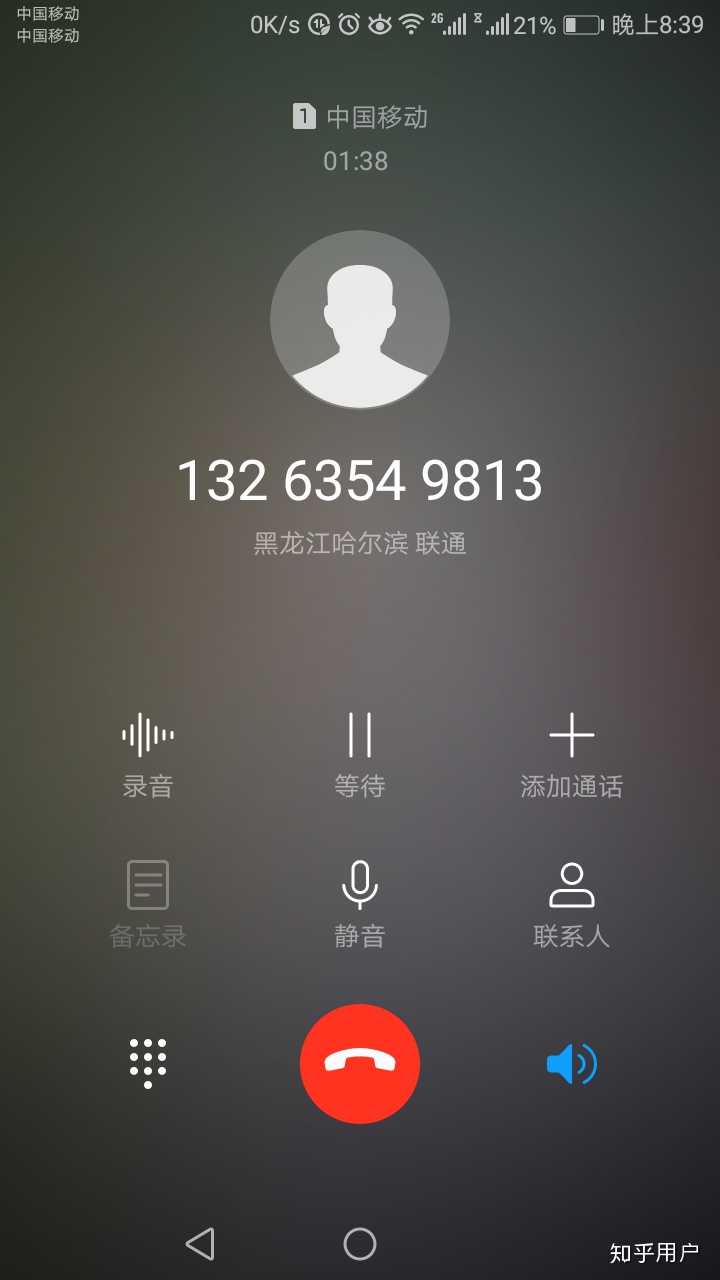Viewport: 720px width, 1280px height.
Task: Tap the system back arrow
Action: [x=200, y=1244]
